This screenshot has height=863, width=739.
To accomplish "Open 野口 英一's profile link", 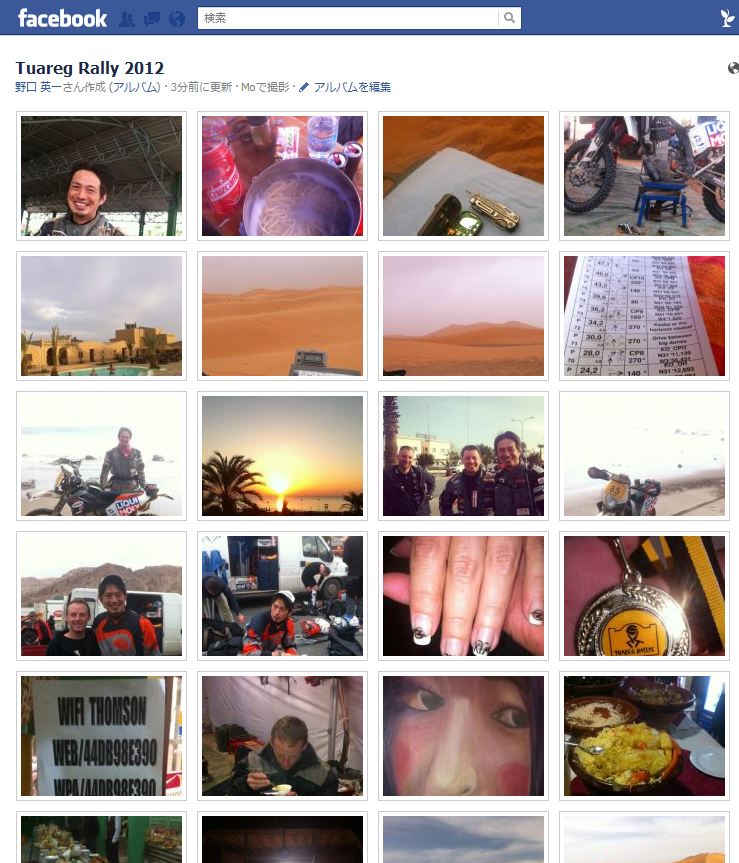I will 38,88.
